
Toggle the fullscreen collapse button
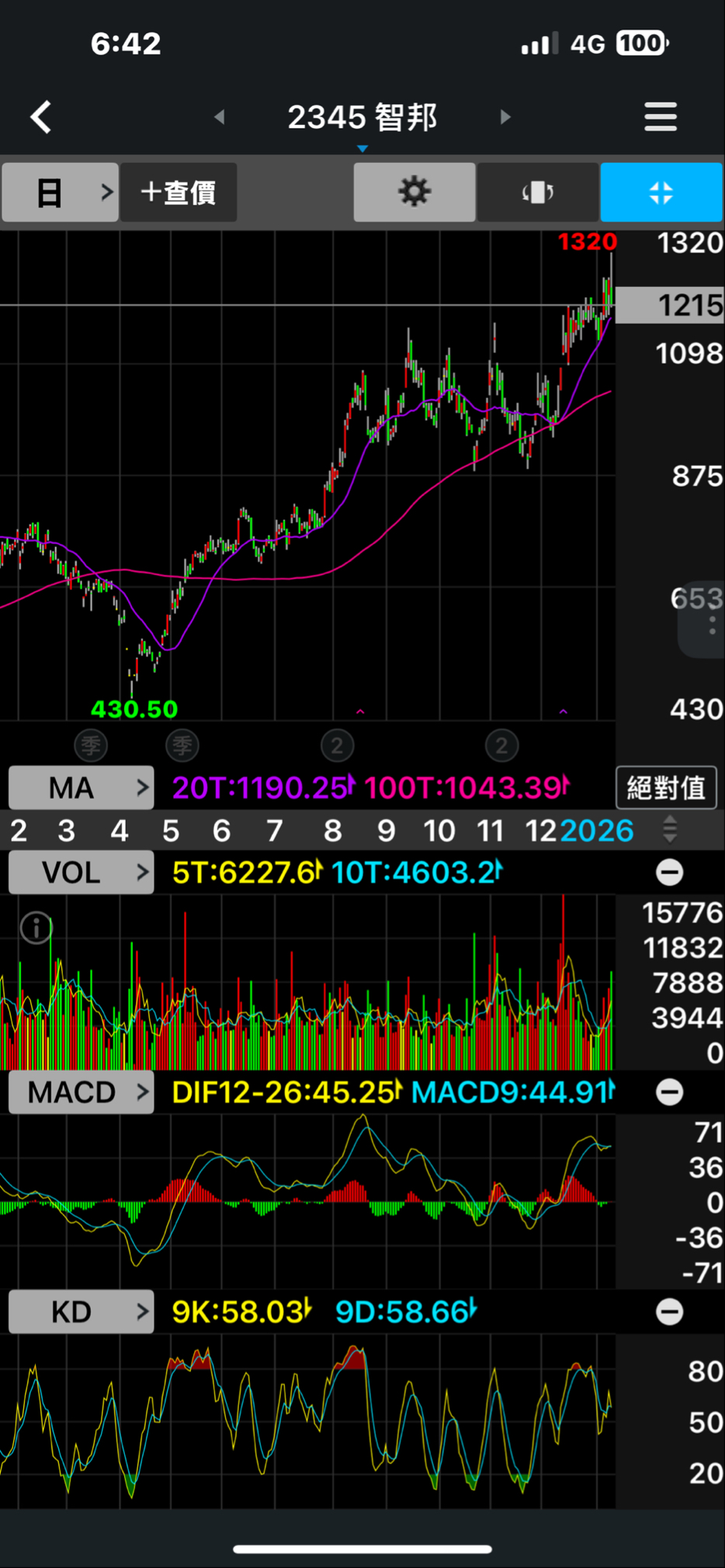(661, 192)
